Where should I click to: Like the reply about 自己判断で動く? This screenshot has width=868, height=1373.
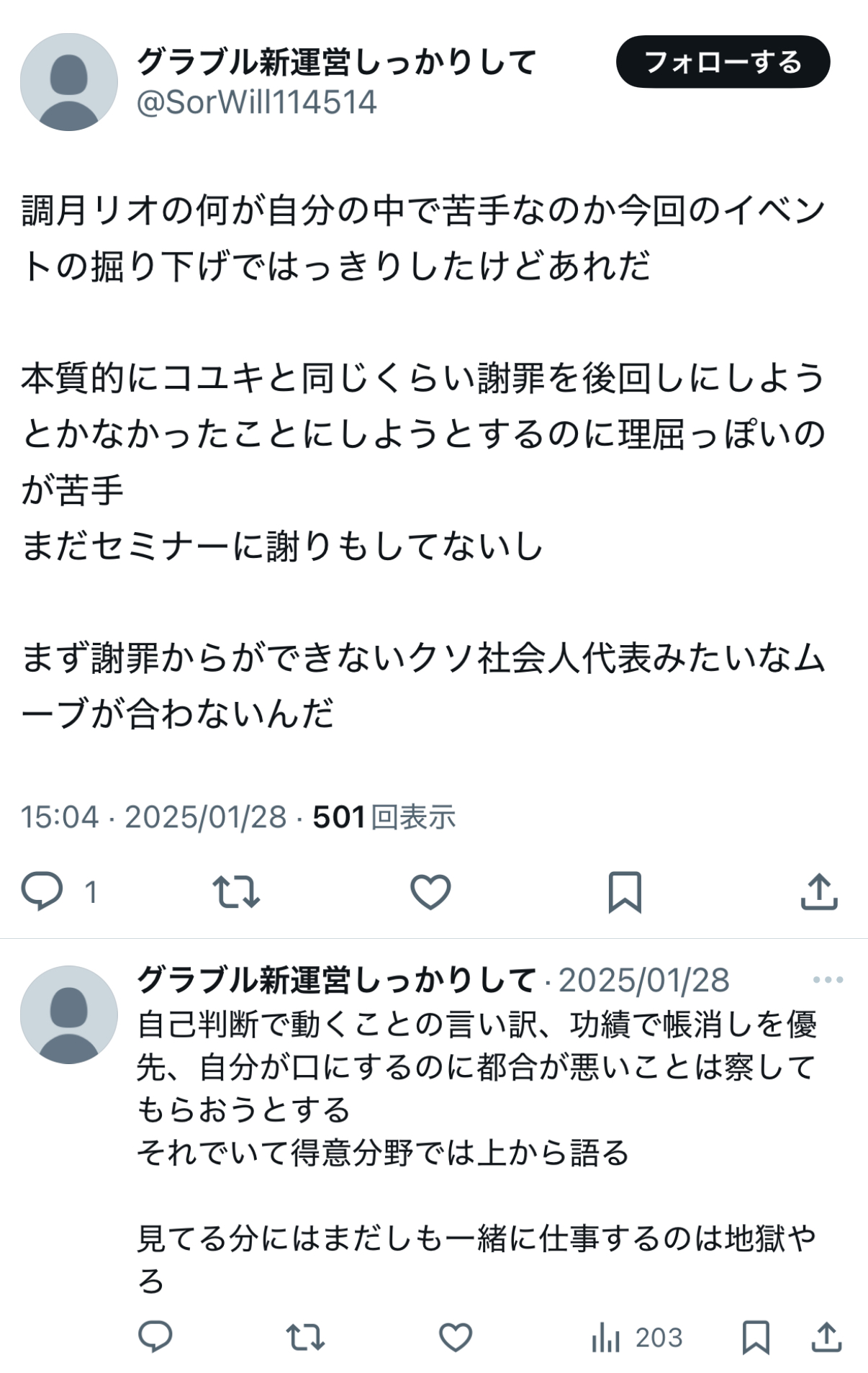pos(456,1337)
